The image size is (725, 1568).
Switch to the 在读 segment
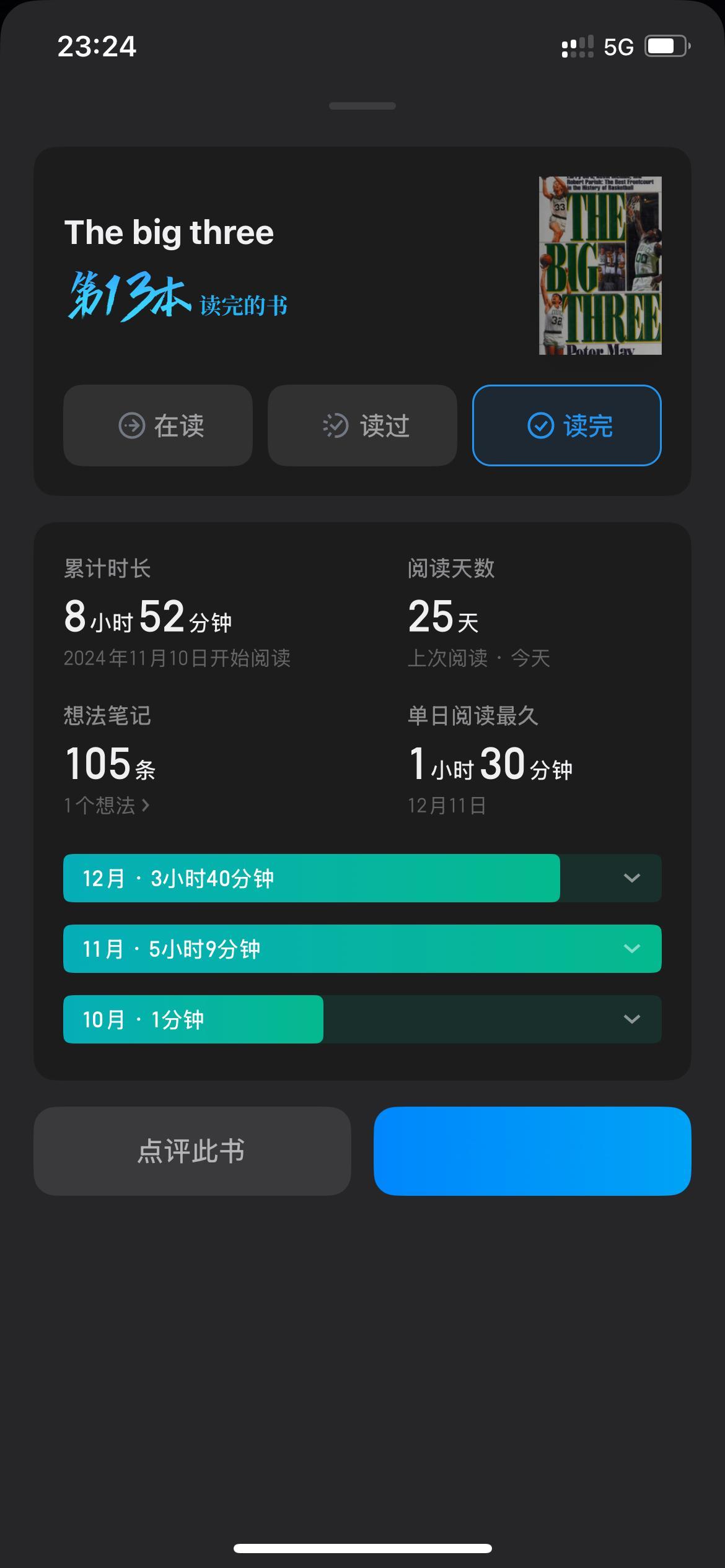coord(159,425)
